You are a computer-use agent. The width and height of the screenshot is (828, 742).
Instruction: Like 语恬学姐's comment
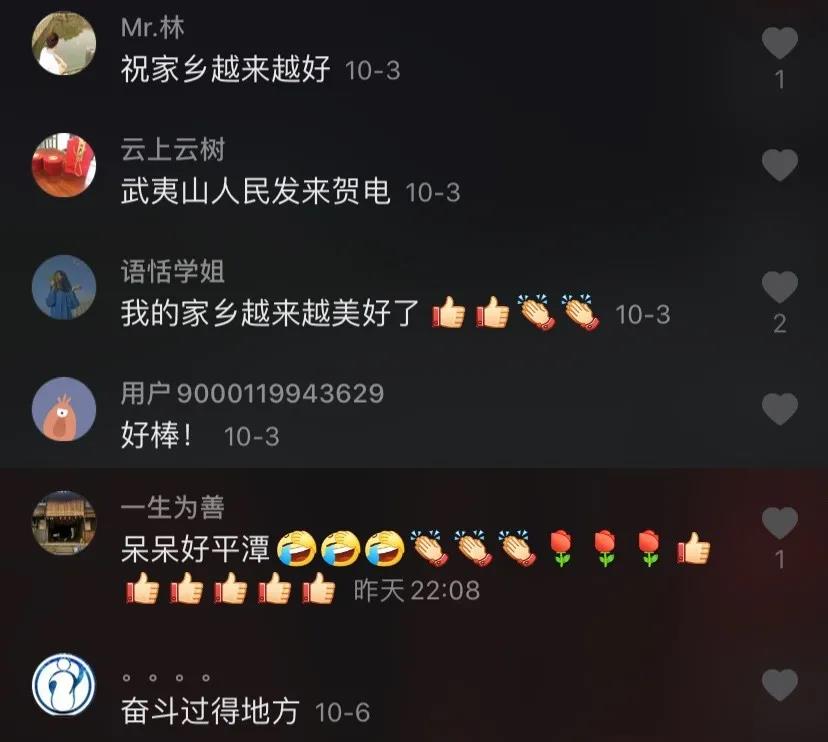[779, 288]
